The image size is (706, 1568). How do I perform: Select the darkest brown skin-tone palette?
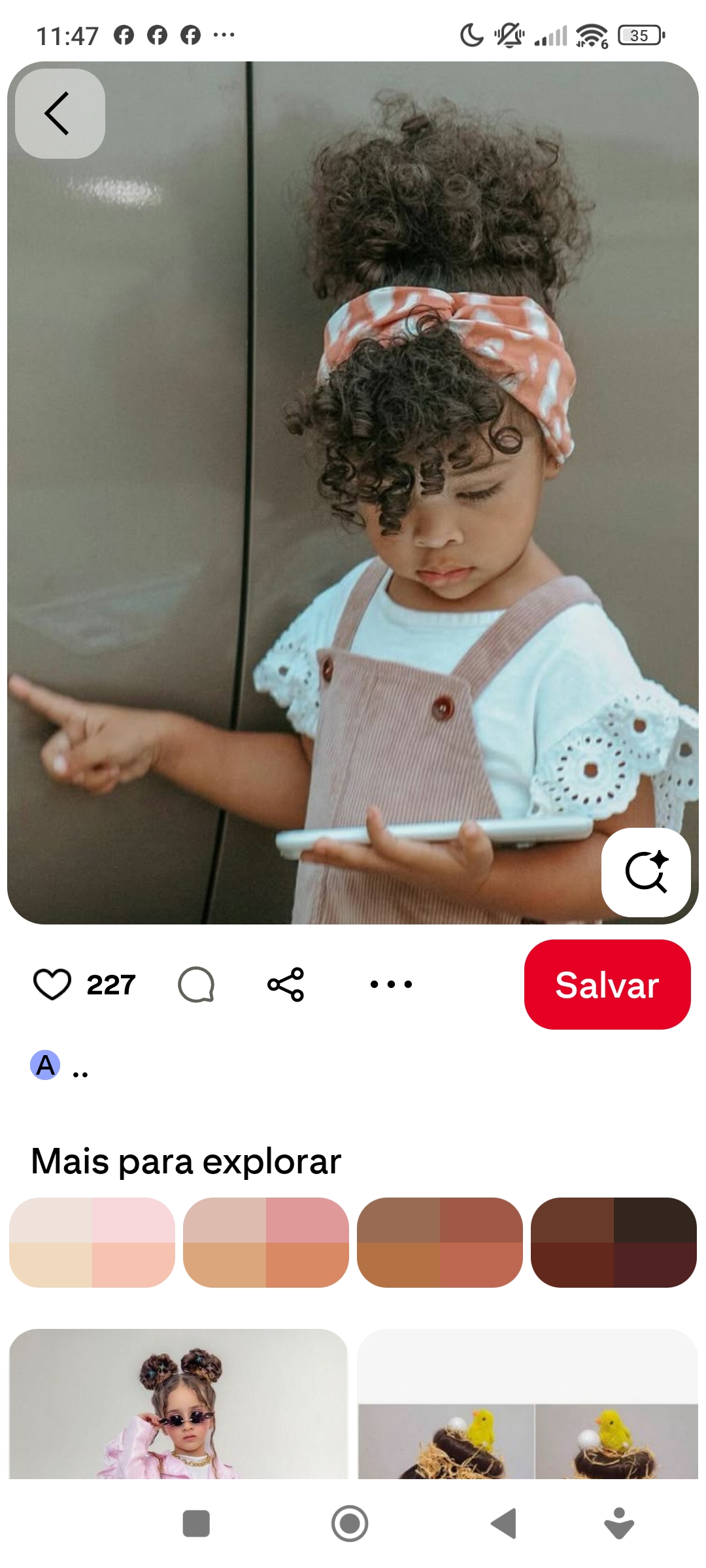614,1242
